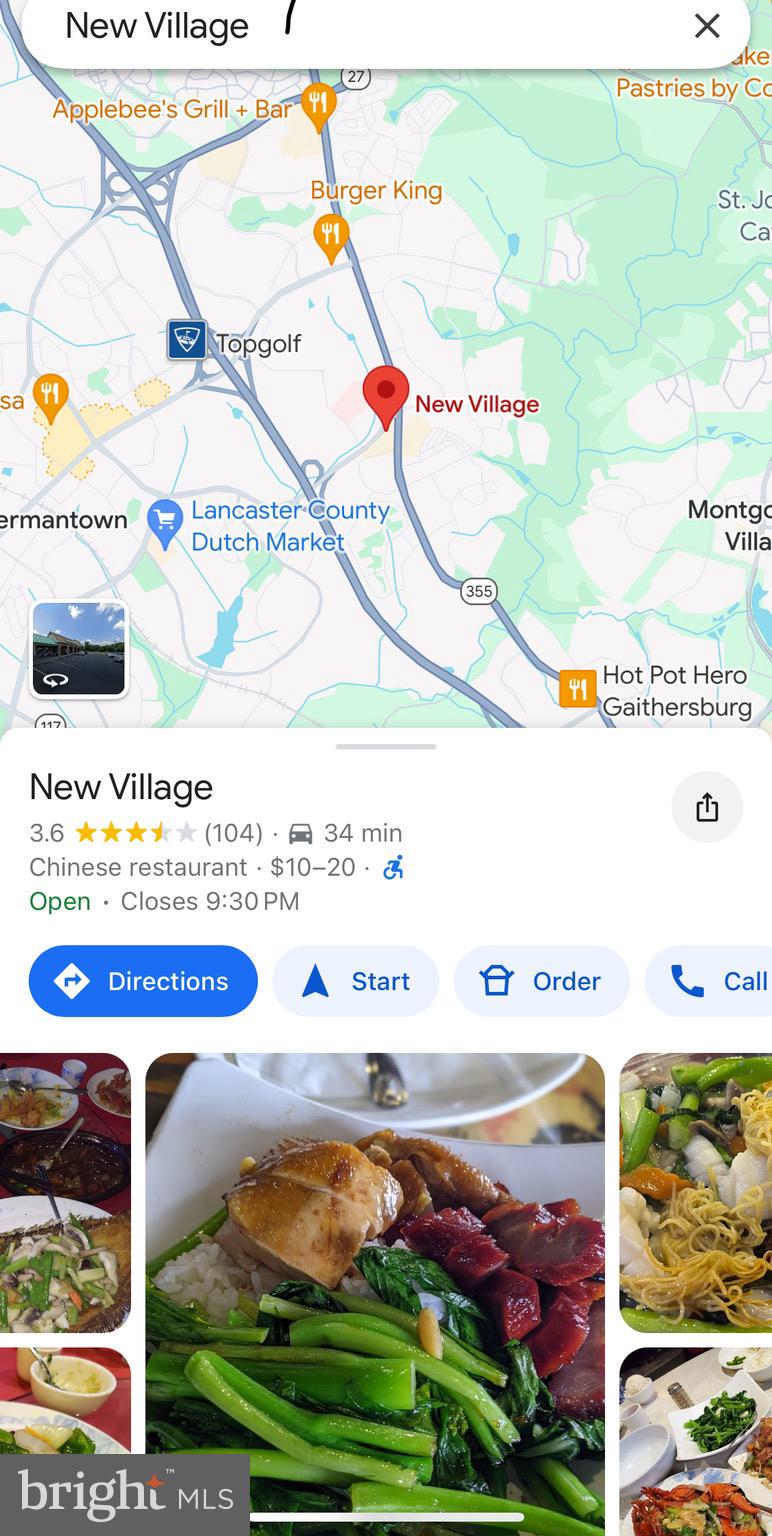Share the New Village listing
This screenshot has width=772, height=1536.
click(x=706, y=807)
